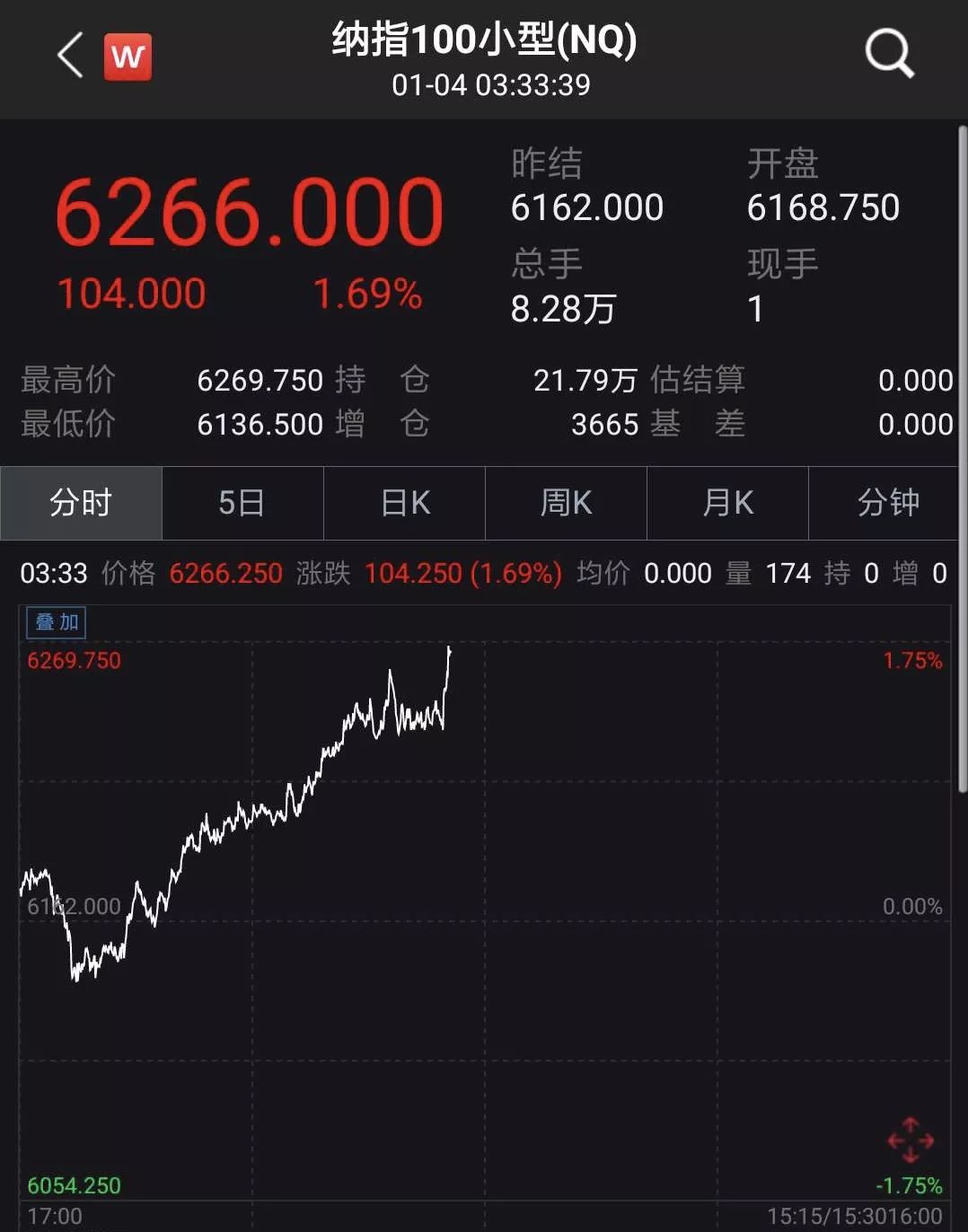
Task: Switch to the 分时 chart tab
Action: click(x=81, y=503)
